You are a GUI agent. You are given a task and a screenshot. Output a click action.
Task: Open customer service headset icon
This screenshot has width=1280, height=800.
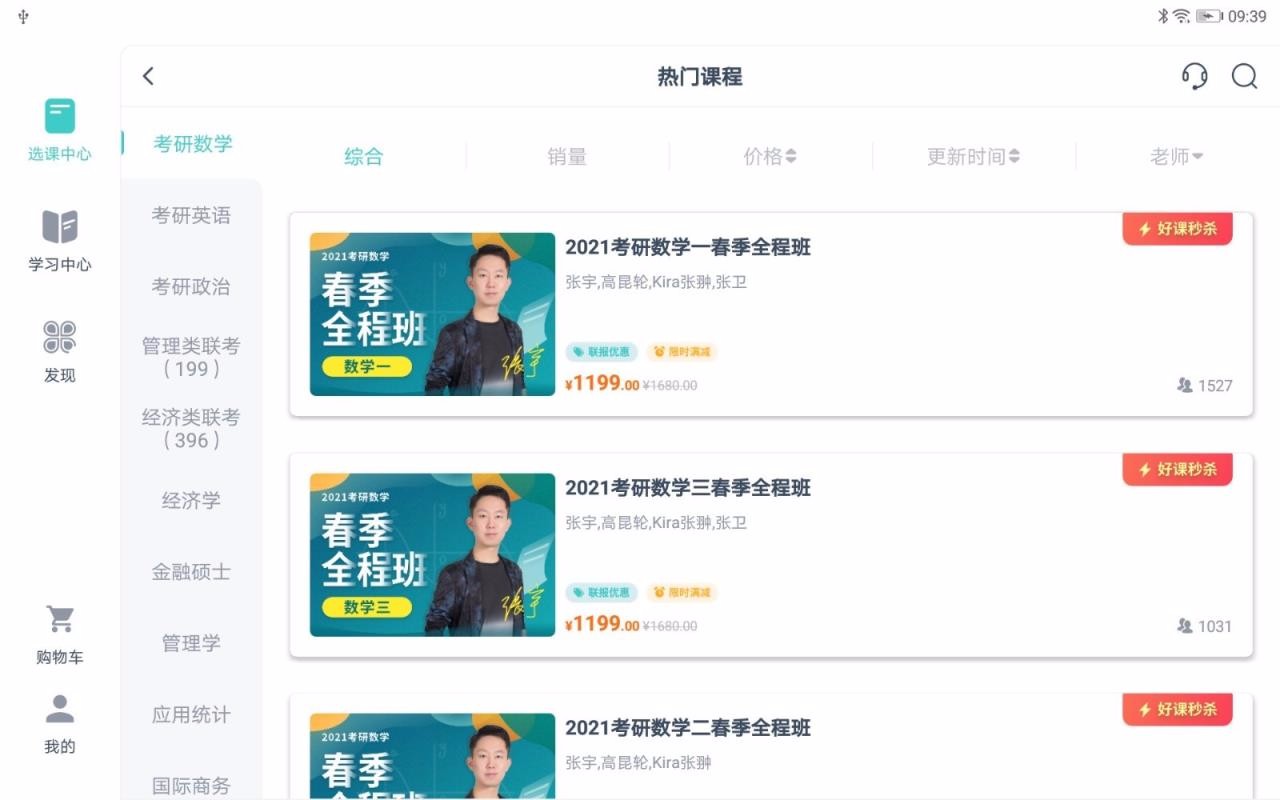click(x=1194, y=76)
